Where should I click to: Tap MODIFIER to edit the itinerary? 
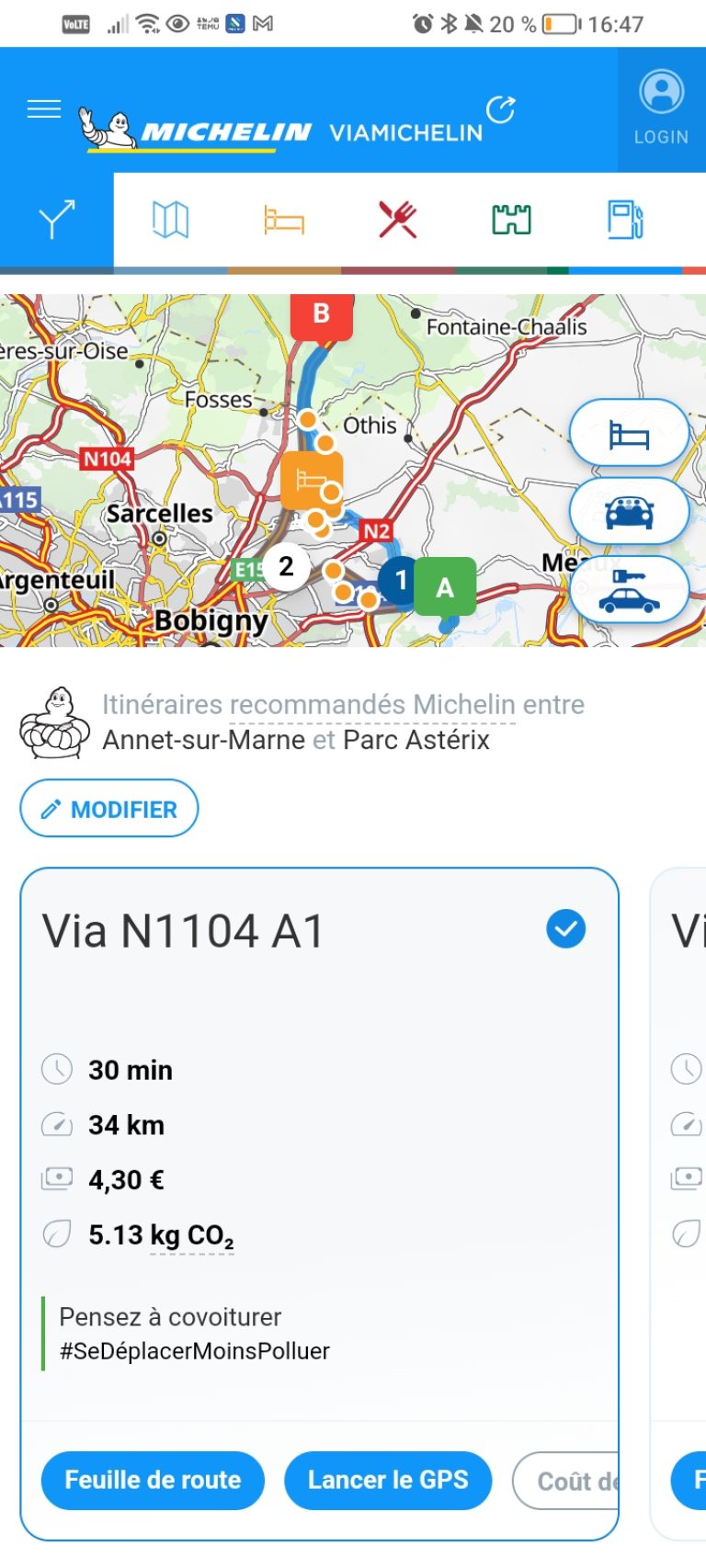[109, 809]
